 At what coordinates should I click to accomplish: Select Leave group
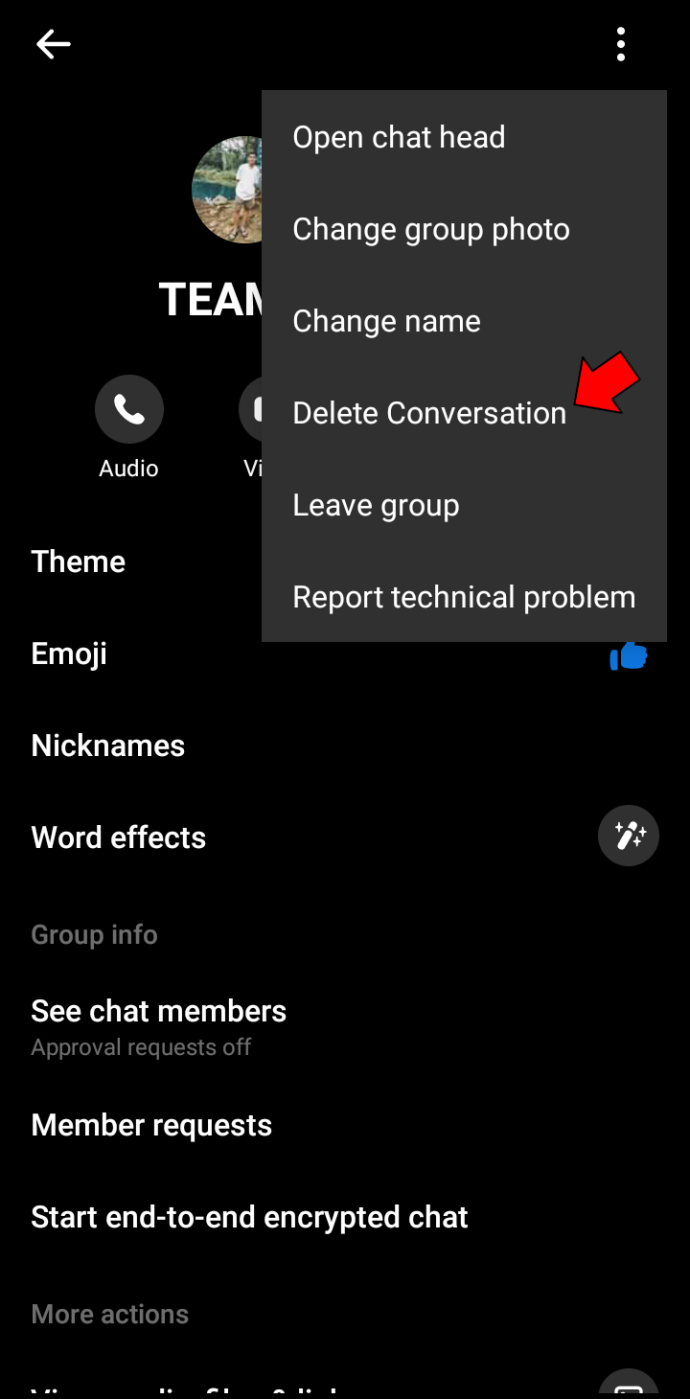click(x=464, y=505)
